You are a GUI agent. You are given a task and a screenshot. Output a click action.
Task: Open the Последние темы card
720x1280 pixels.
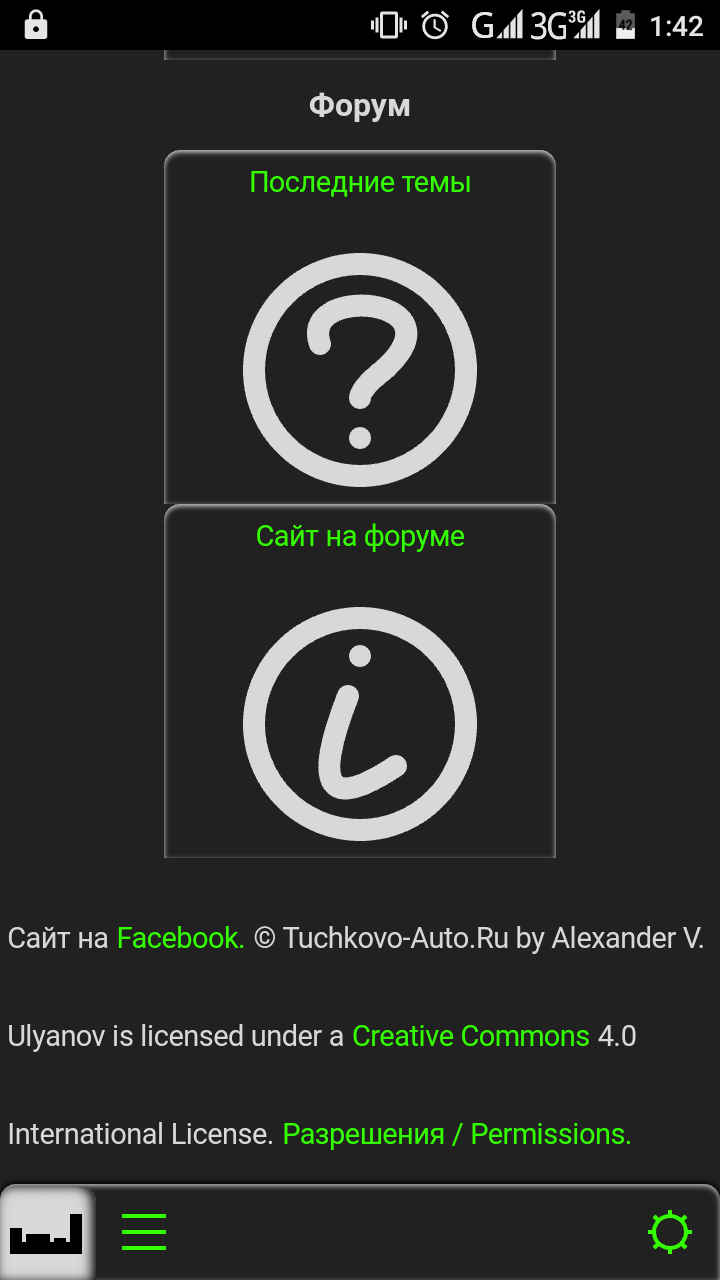tap(360, 327)
